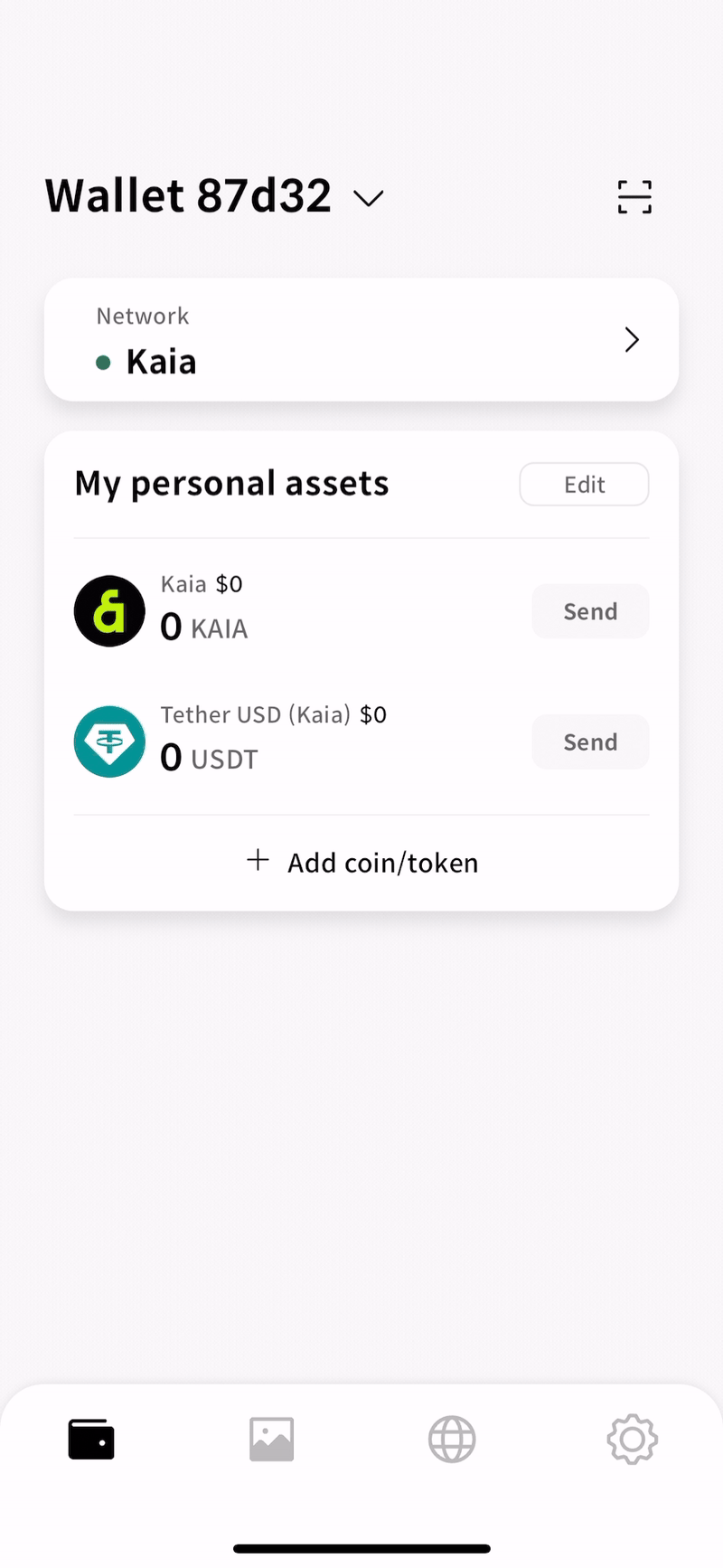Send KAIA coins
This screenshot has height=1568, width=723.
(590, 611)
